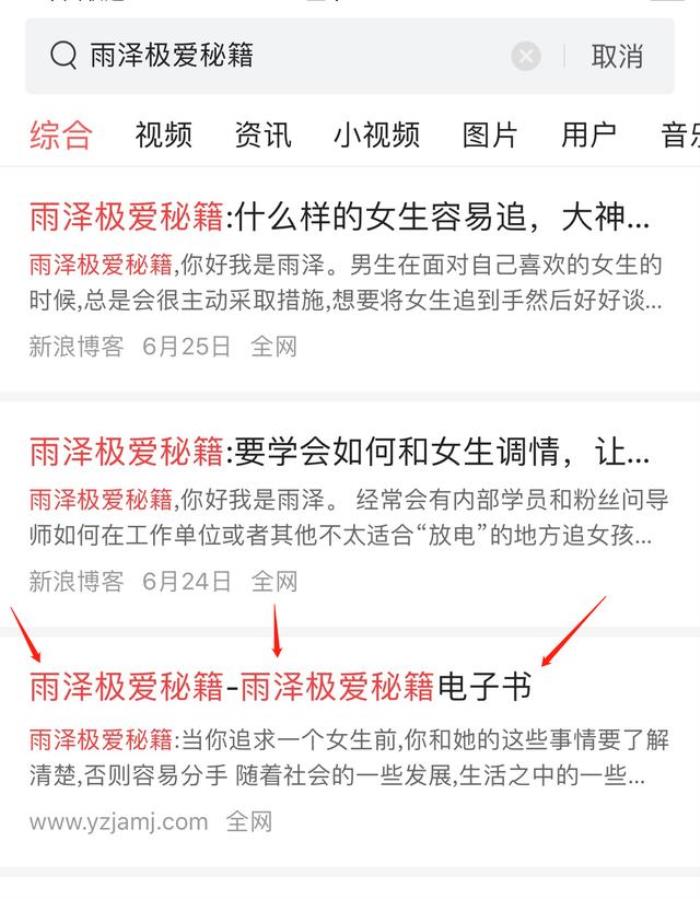700x899 pixels.
Task: Switch to the 视频 tab
Action: point(164,135)
